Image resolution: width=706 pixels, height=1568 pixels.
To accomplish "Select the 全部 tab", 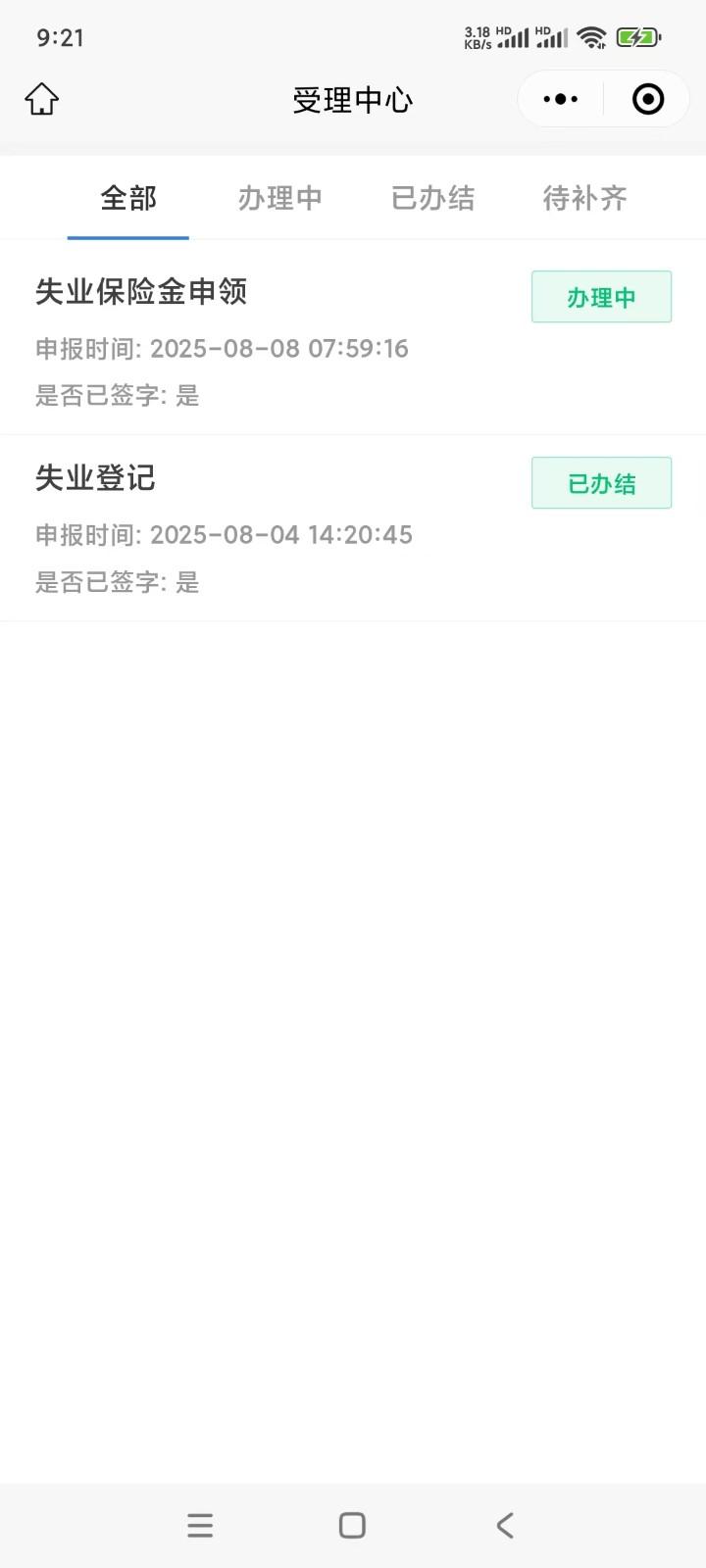I will click(x=128, y=199).
